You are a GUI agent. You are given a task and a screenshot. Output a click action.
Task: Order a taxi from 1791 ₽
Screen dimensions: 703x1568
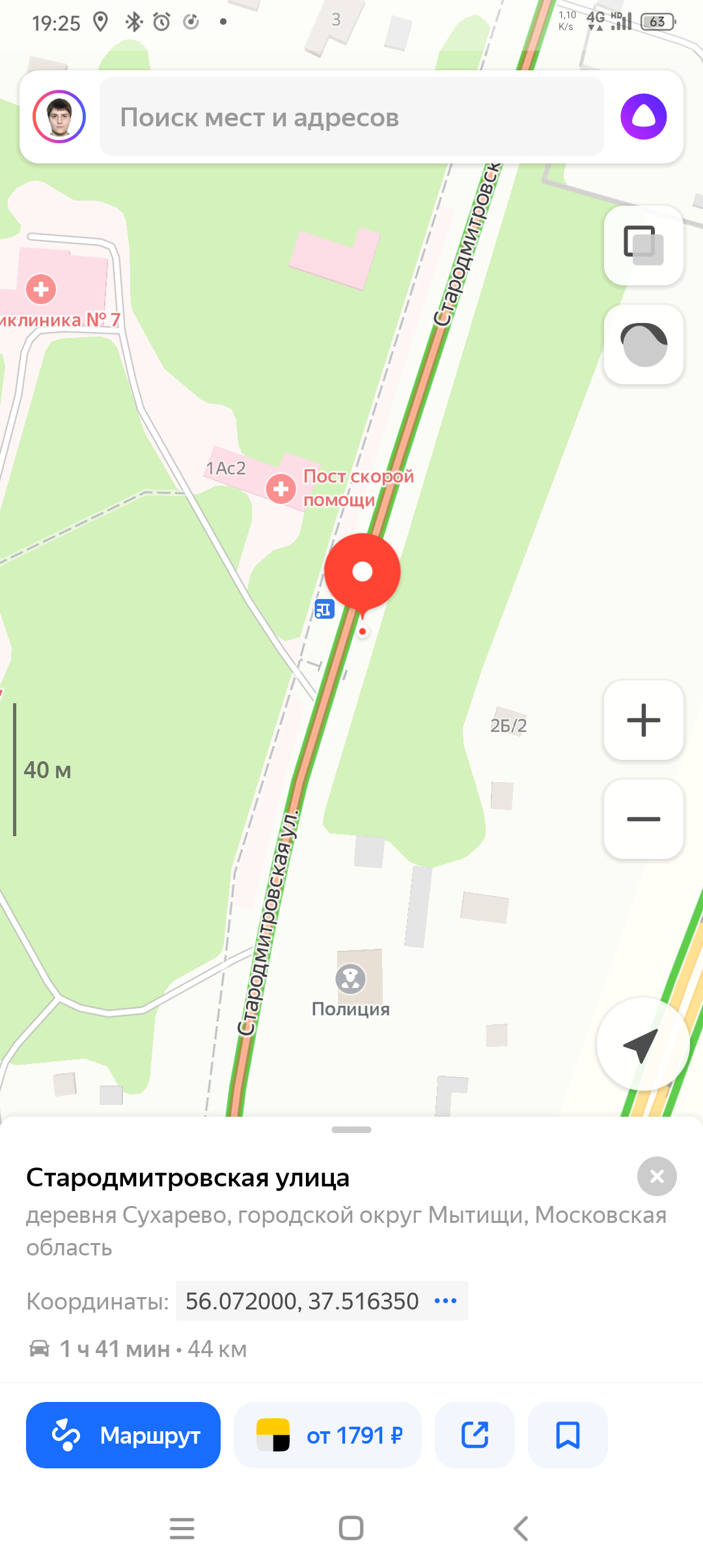click(327, 1435)
